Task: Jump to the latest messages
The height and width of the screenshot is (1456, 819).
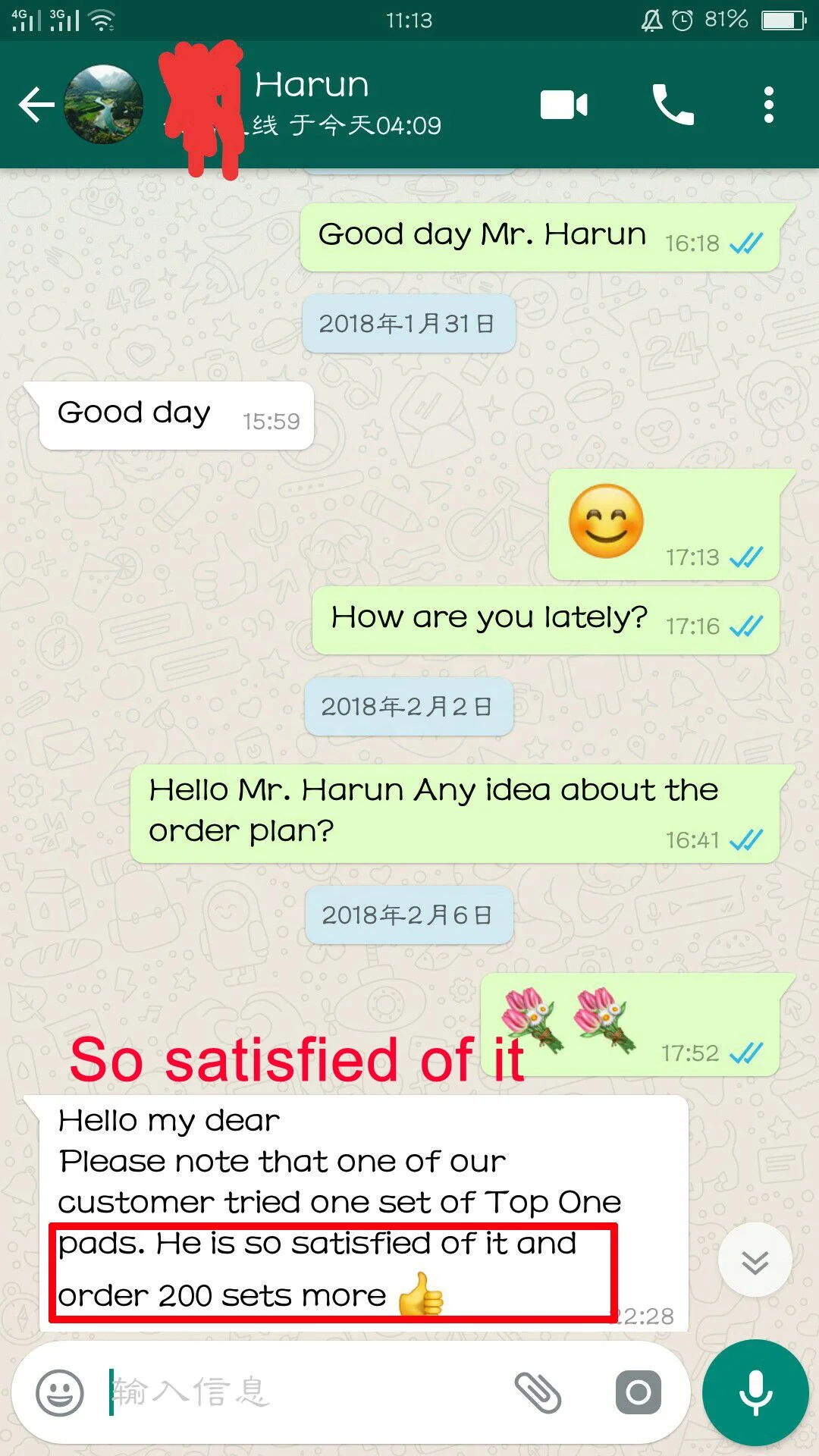Action: pos(755,1260)
